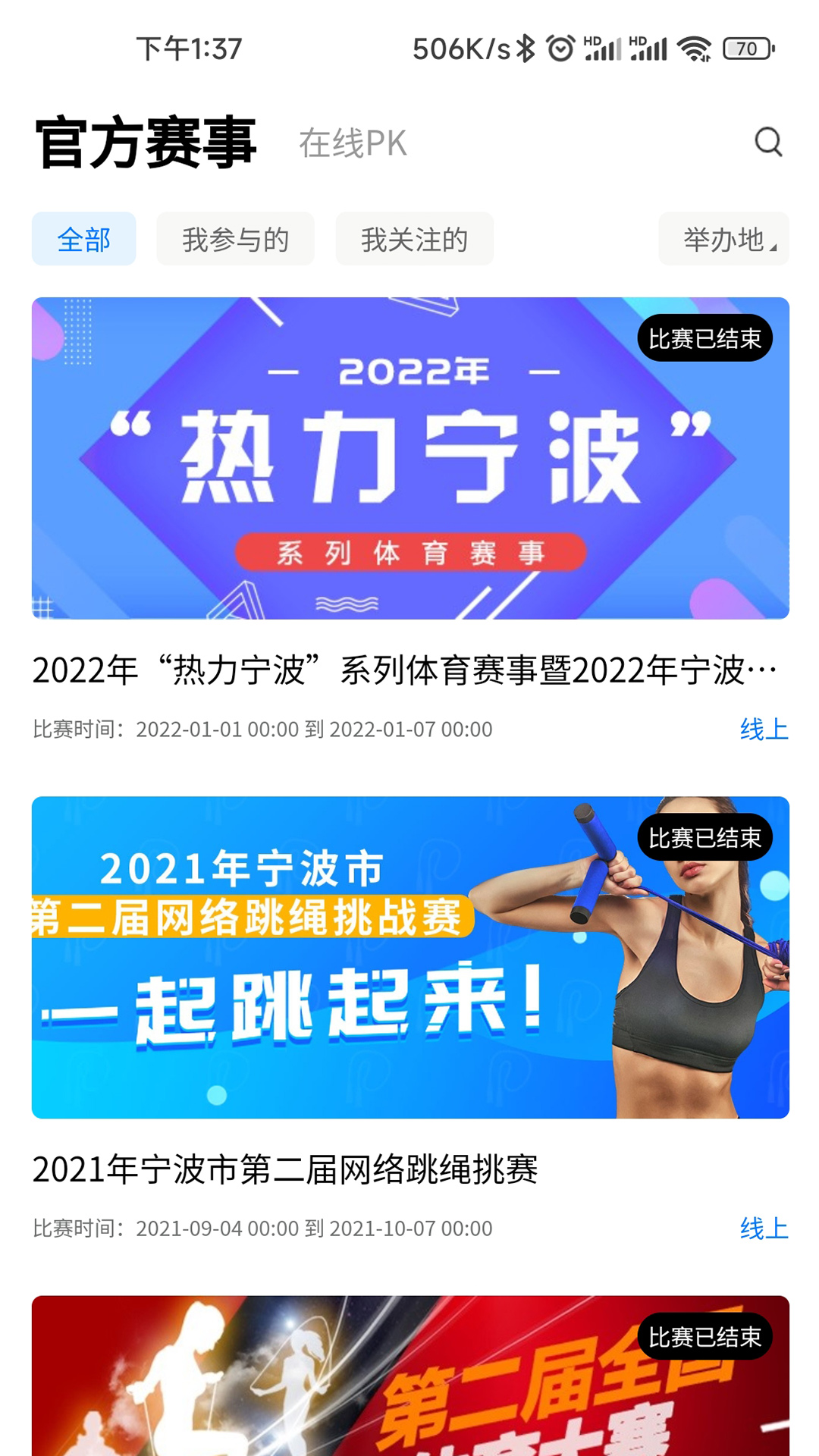Select the 全部 filter chip
819x1456 pixels.
click(83, 239)
